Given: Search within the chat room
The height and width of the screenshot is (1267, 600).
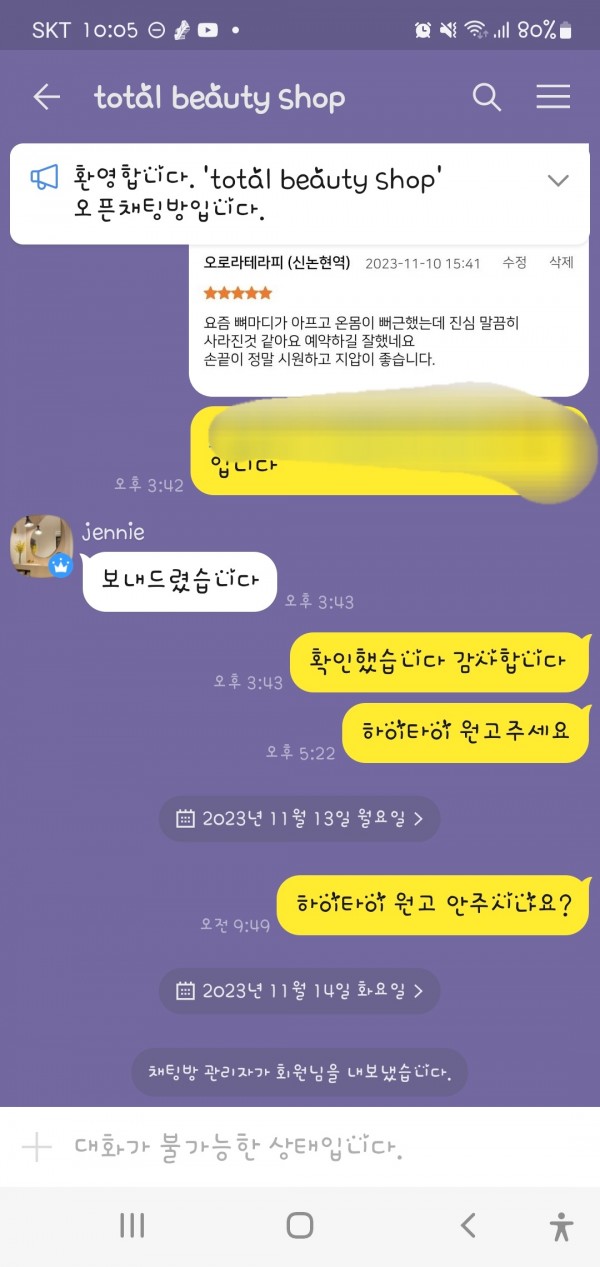Looking at the screenshot, I should (486, 97).
